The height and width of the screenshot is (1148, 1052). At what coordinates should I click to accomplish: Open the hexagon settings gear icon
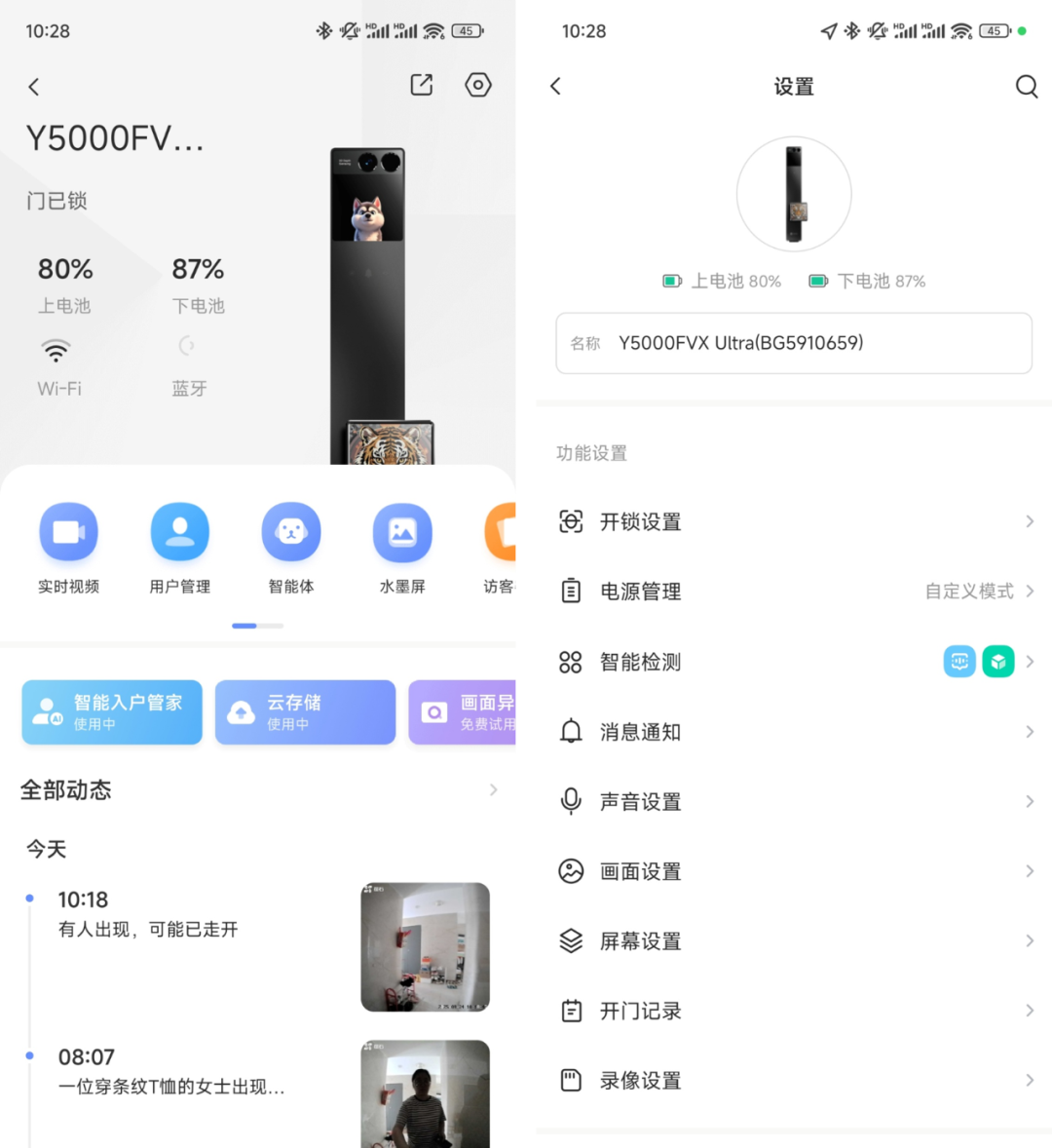[478, 85]
